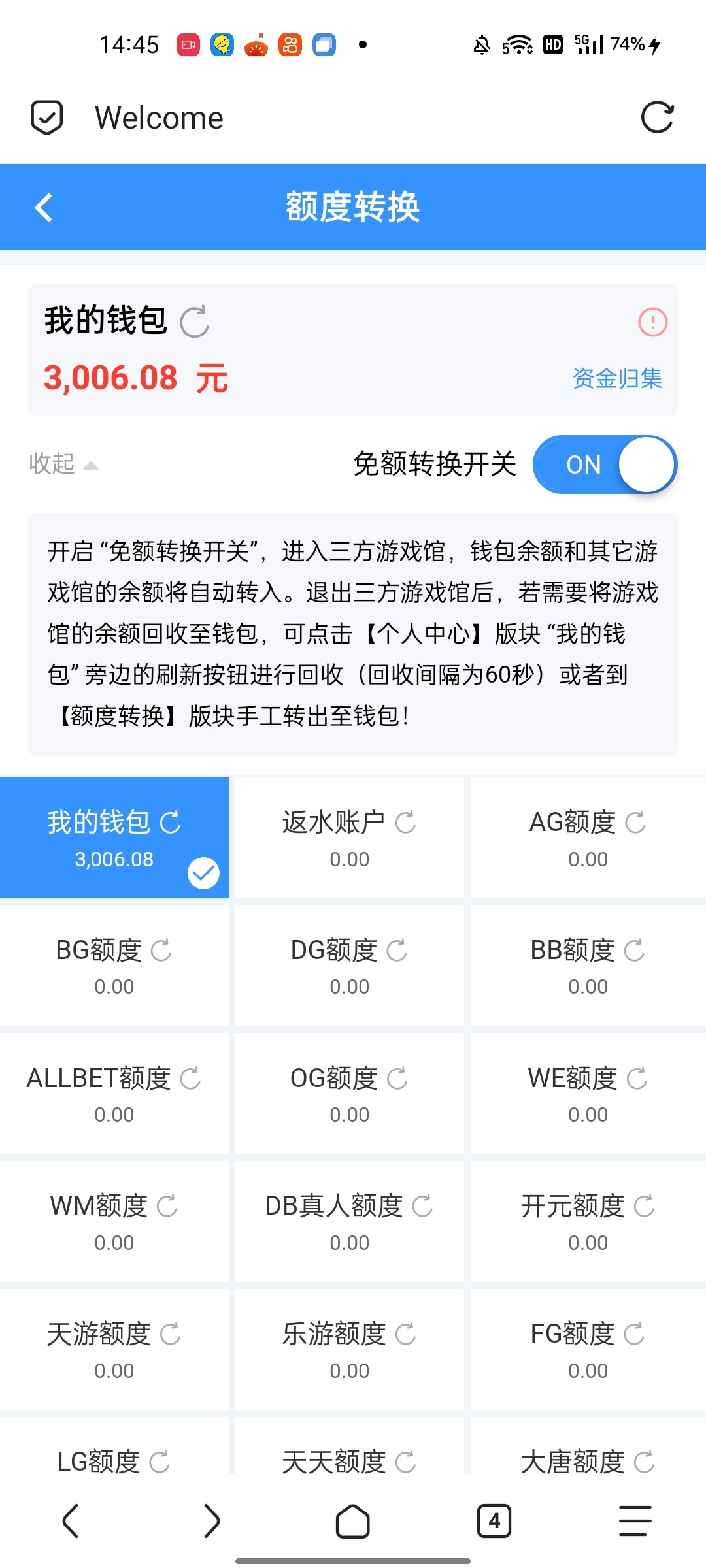Turn off the 免额转换开关 switch
The image size is (706, 1568).
[605, 465]
